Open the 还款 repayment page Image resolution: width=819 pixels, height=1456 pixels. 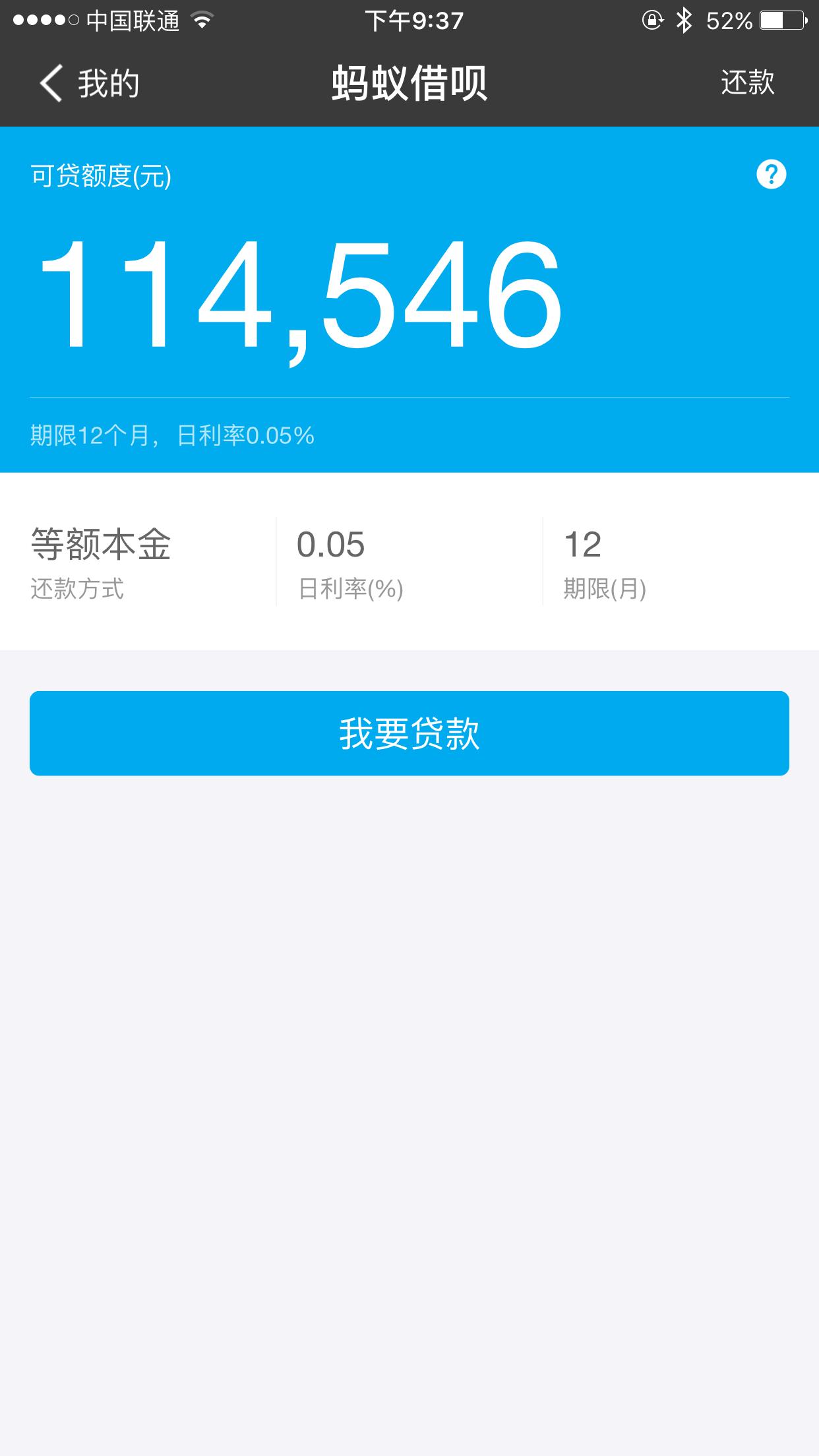(747, 83)
